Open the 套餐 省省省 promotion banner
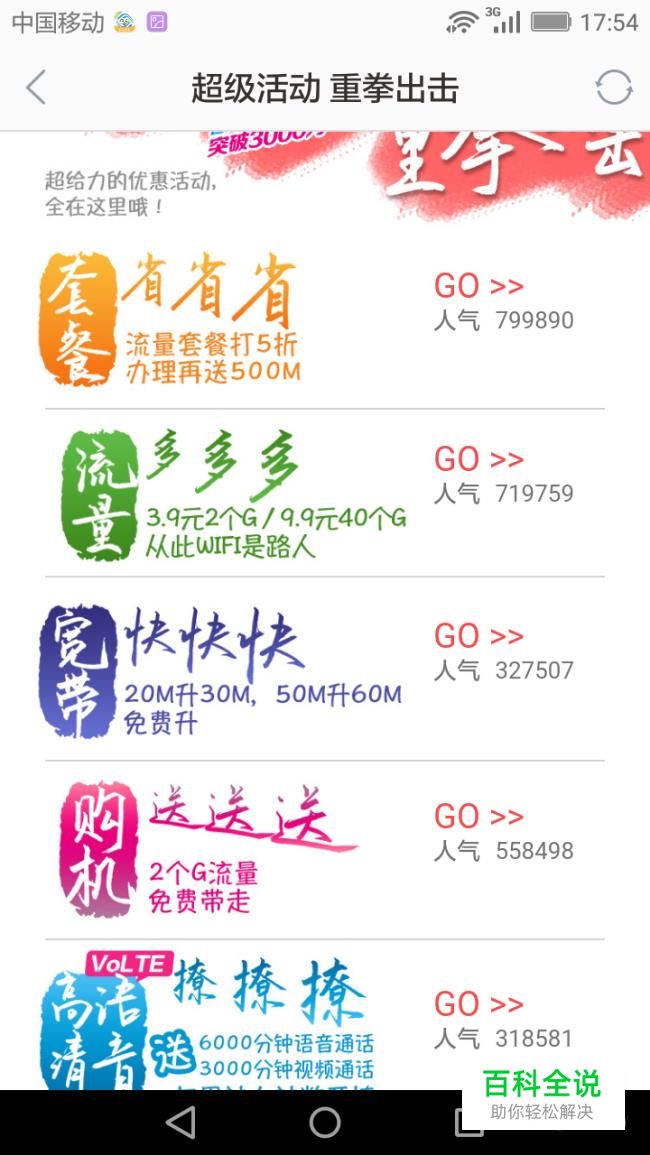Image resolution: width=650 pixels, height=1155 pixels. pos(171,319)
